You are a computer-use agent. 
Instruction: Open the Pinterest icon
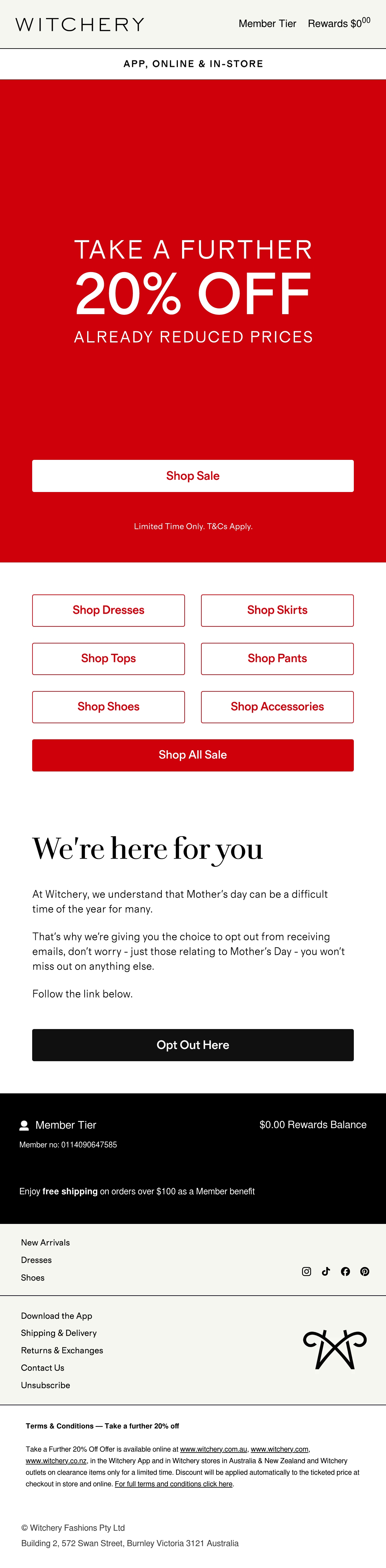365,1272
